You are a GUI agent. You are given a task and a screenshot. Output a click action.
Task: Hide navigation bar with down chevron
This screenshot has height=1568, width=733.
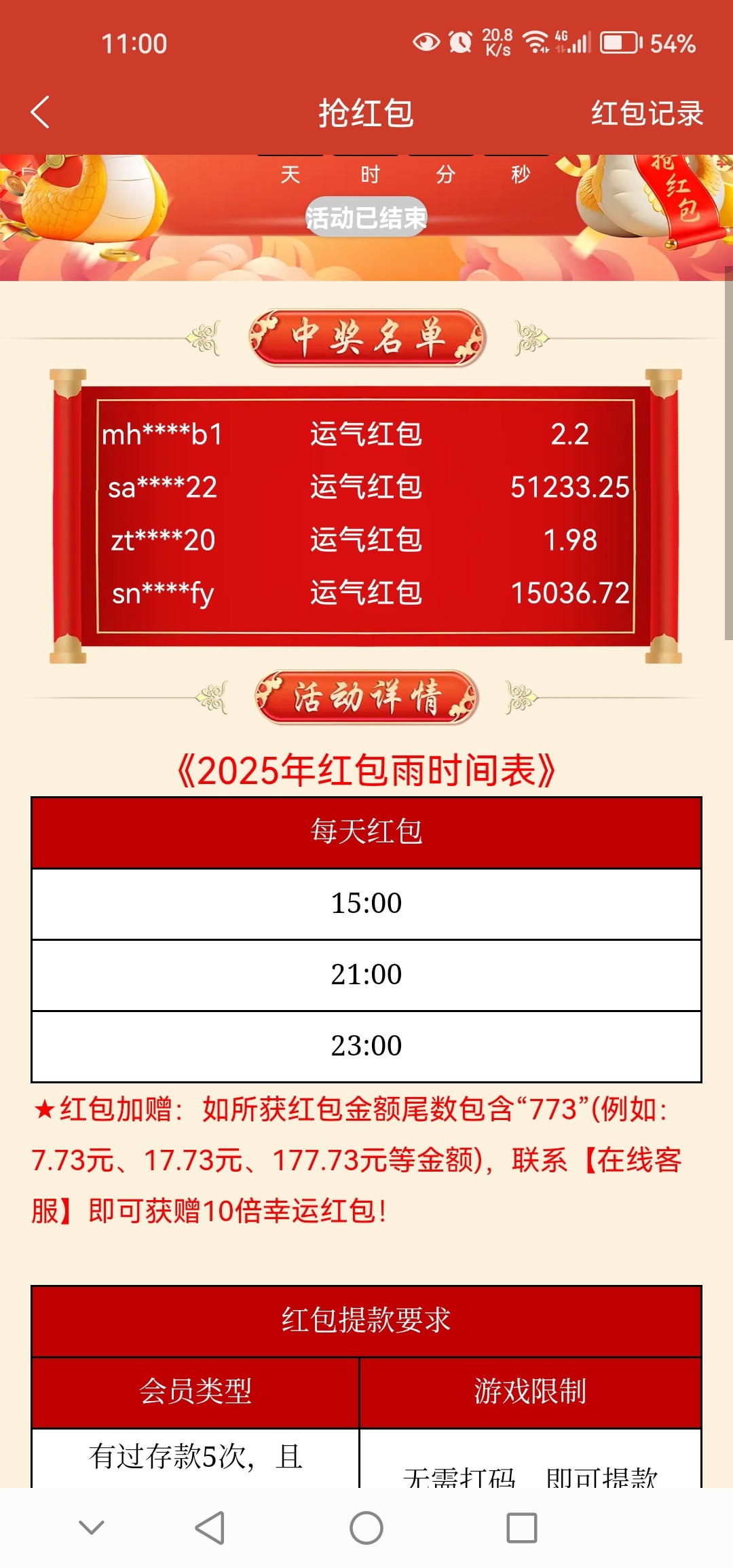point(92,1527)
